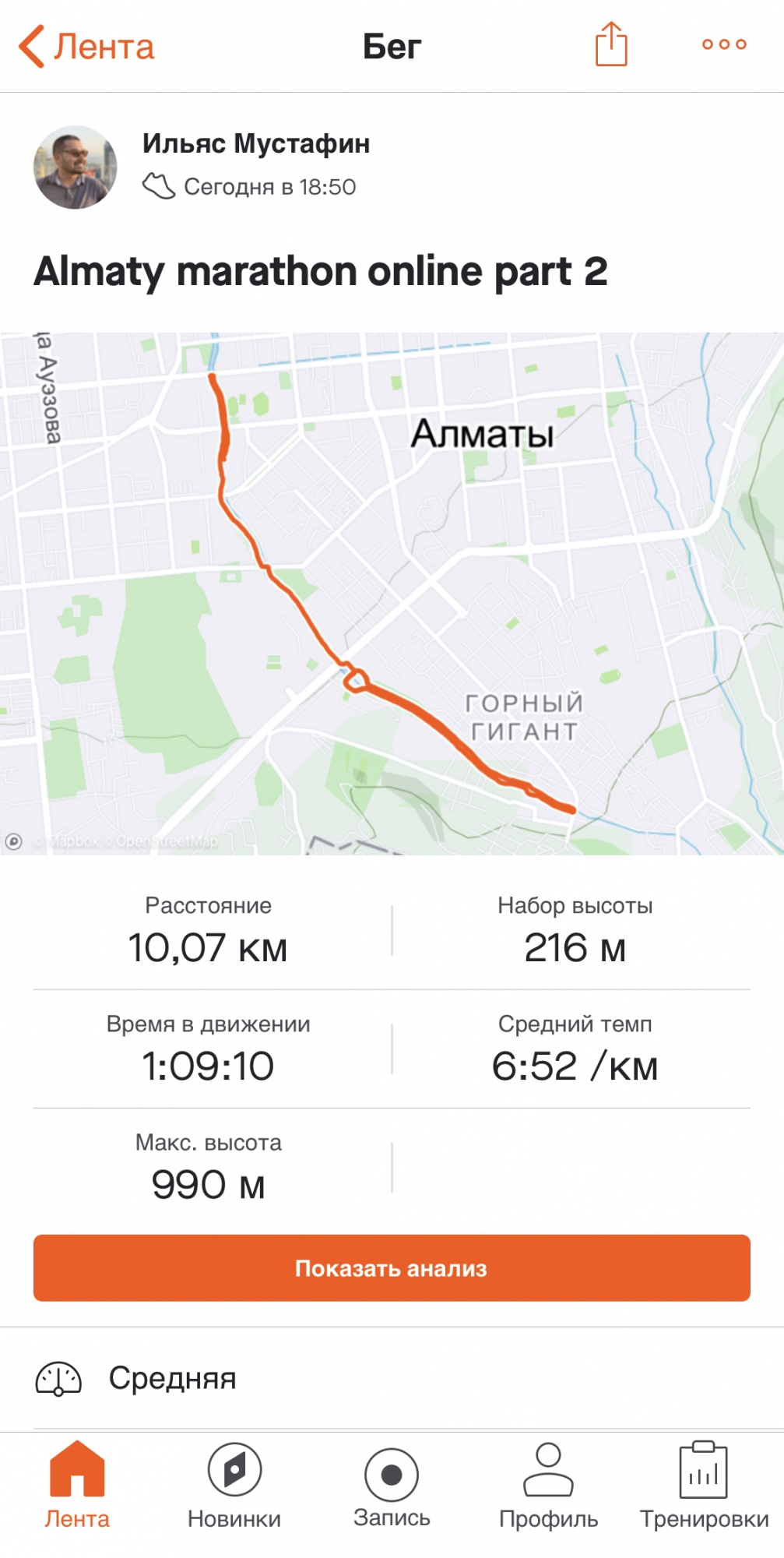This screenshot has width=784, height=1558.
Task: Open the Almaty route map
Action: click(x=392, y=594)
